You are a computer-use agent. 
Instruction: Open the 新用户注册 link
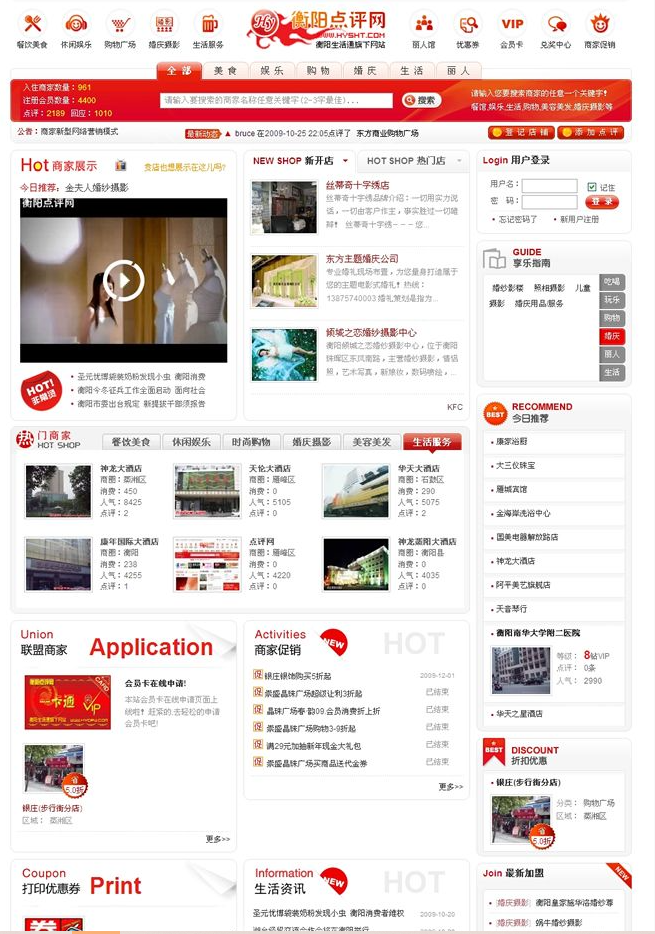point(580,219)
